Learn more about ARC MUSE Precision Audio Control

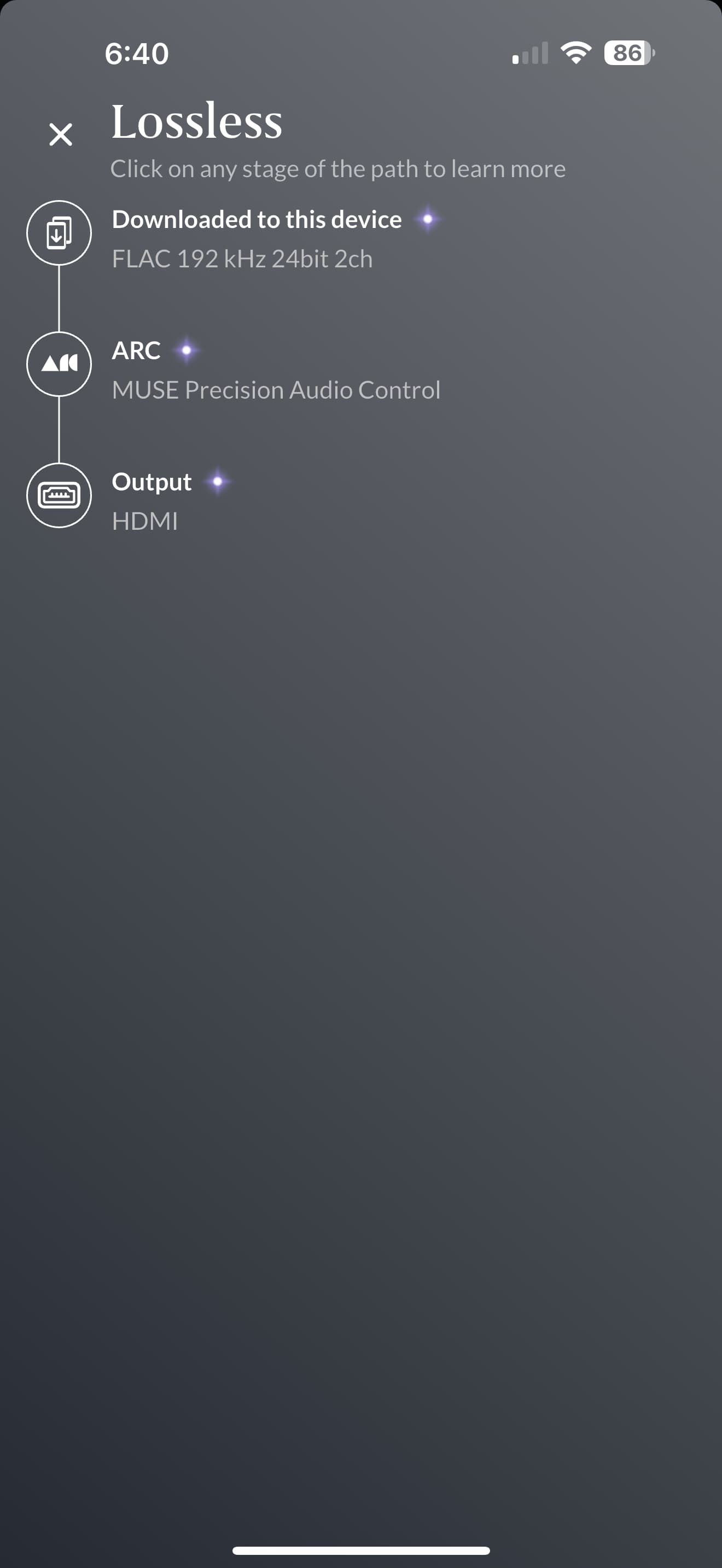pos(275,370)
